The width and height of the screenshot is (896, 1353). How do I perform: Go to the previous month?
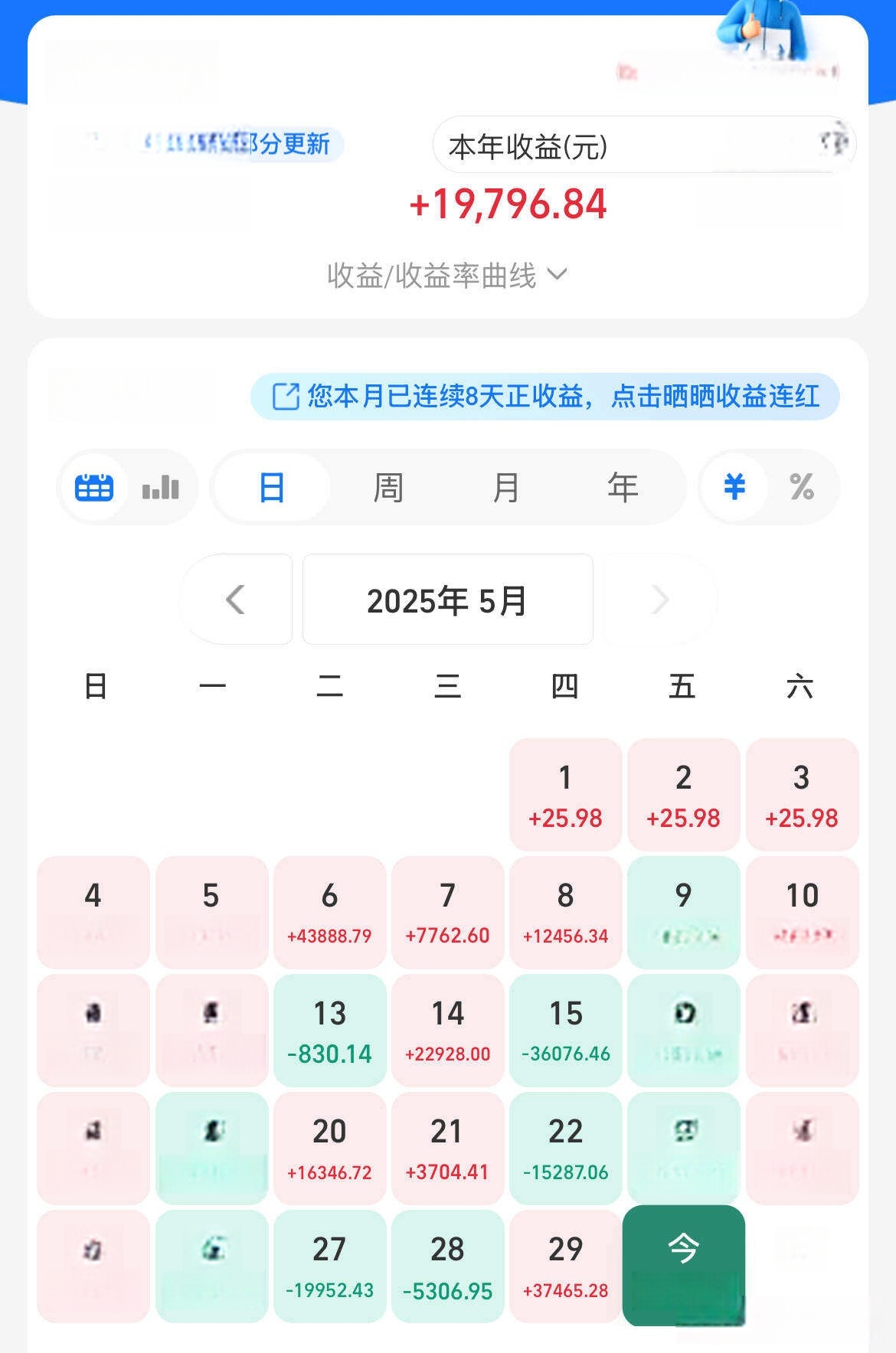236,600
